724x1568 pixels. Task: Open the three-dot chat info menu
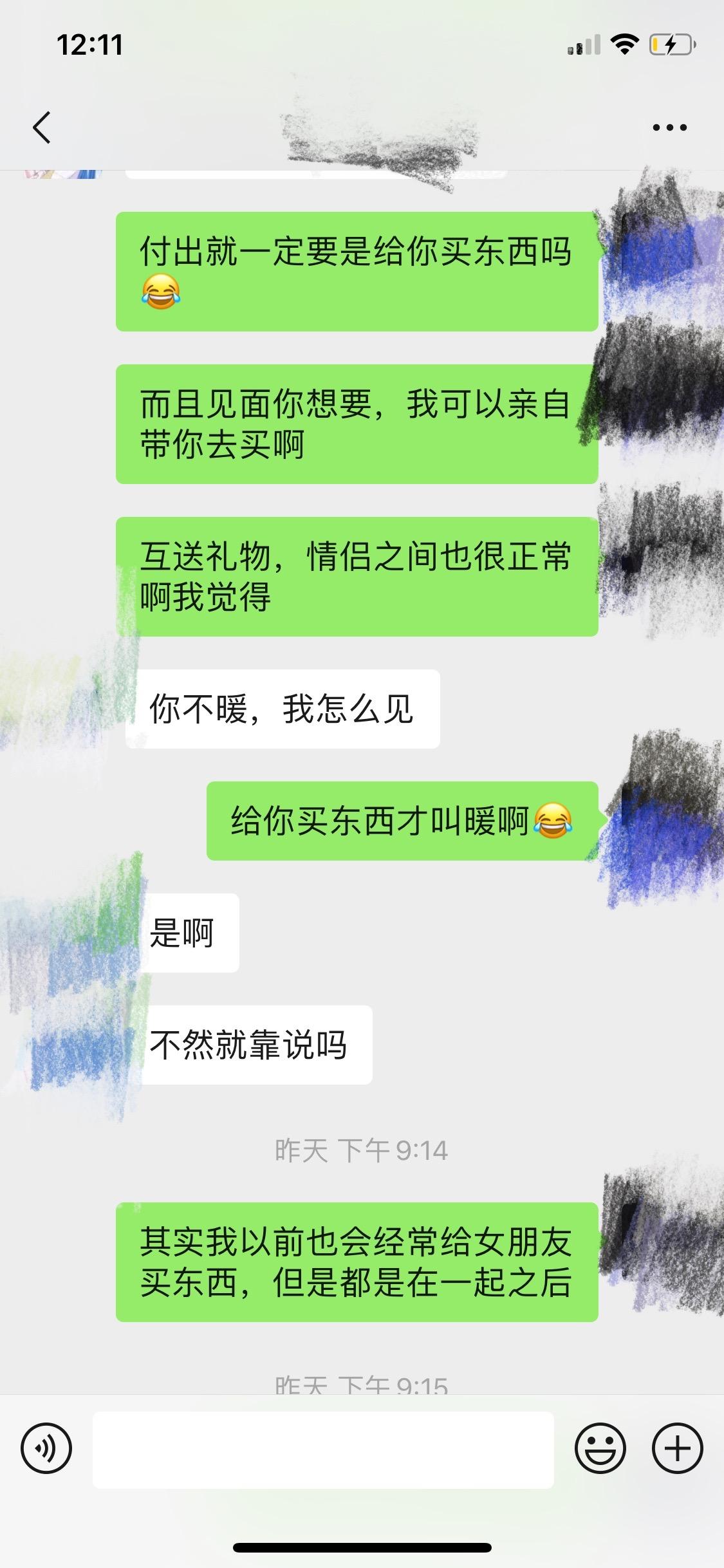click(669, 127)
